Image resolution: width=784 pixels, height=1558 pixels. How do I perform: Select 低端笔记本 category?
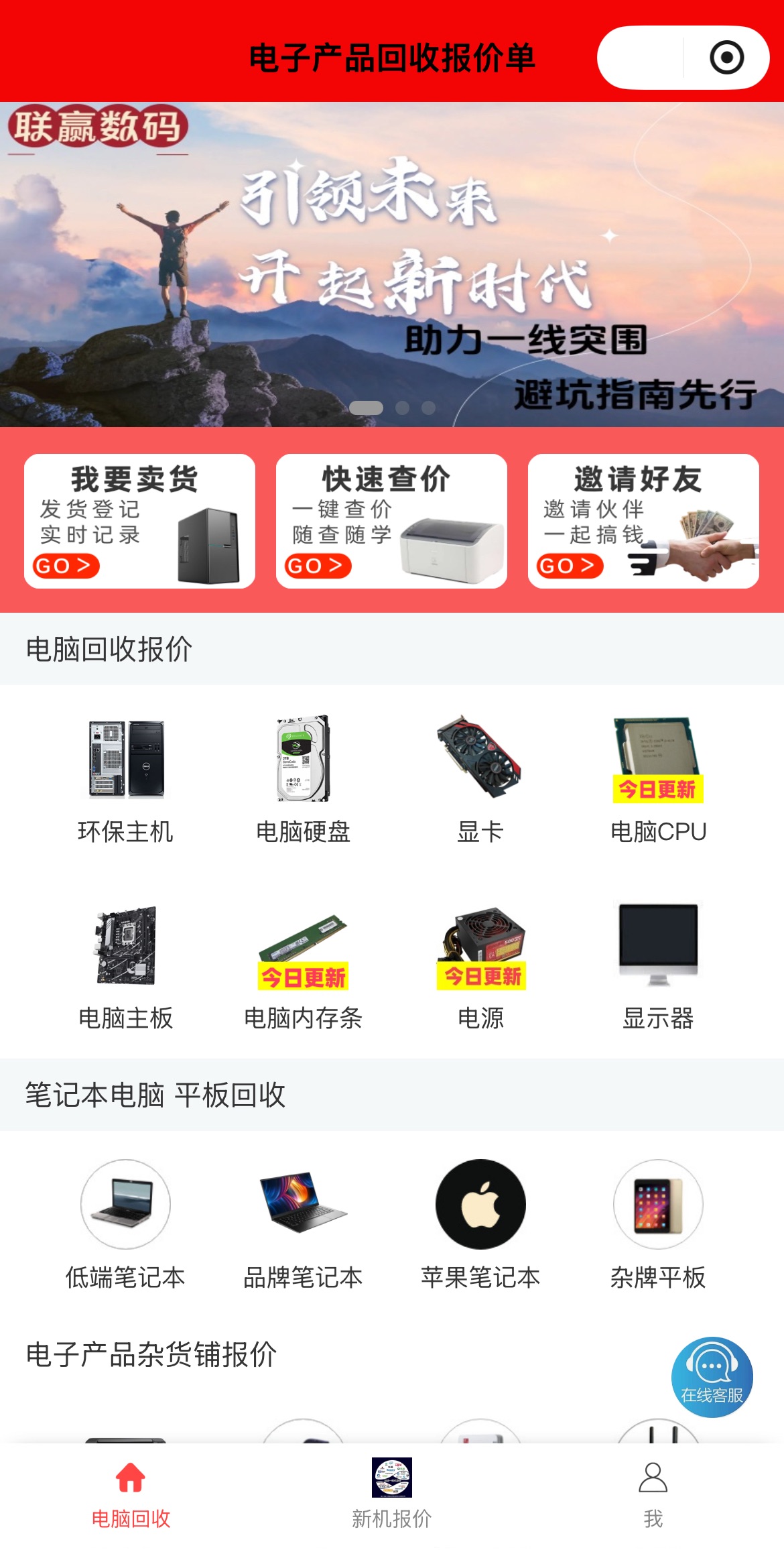coord(125,1225)
